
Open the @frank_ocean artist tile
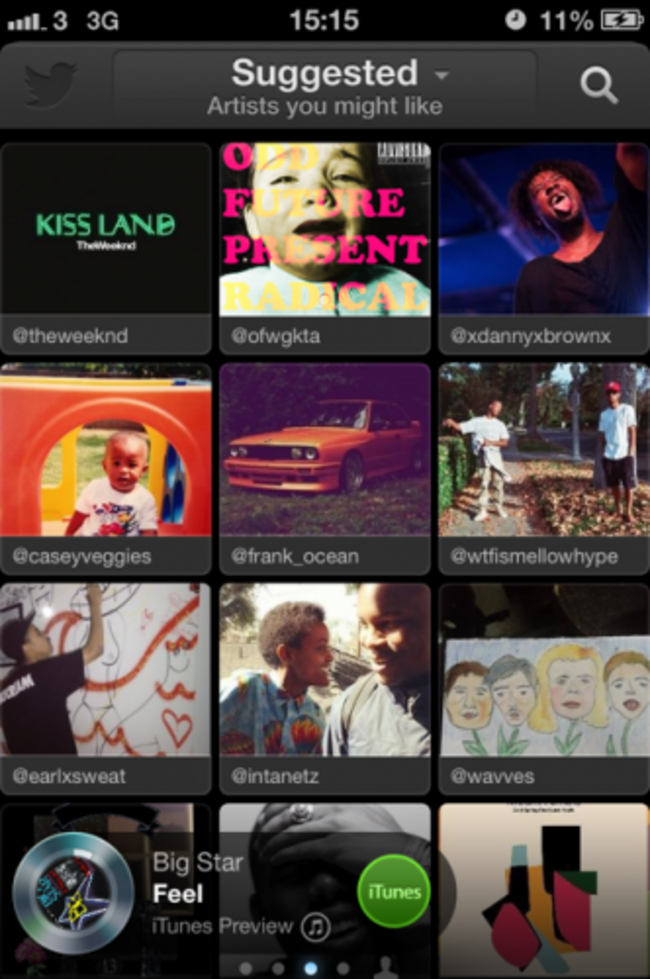325,467
